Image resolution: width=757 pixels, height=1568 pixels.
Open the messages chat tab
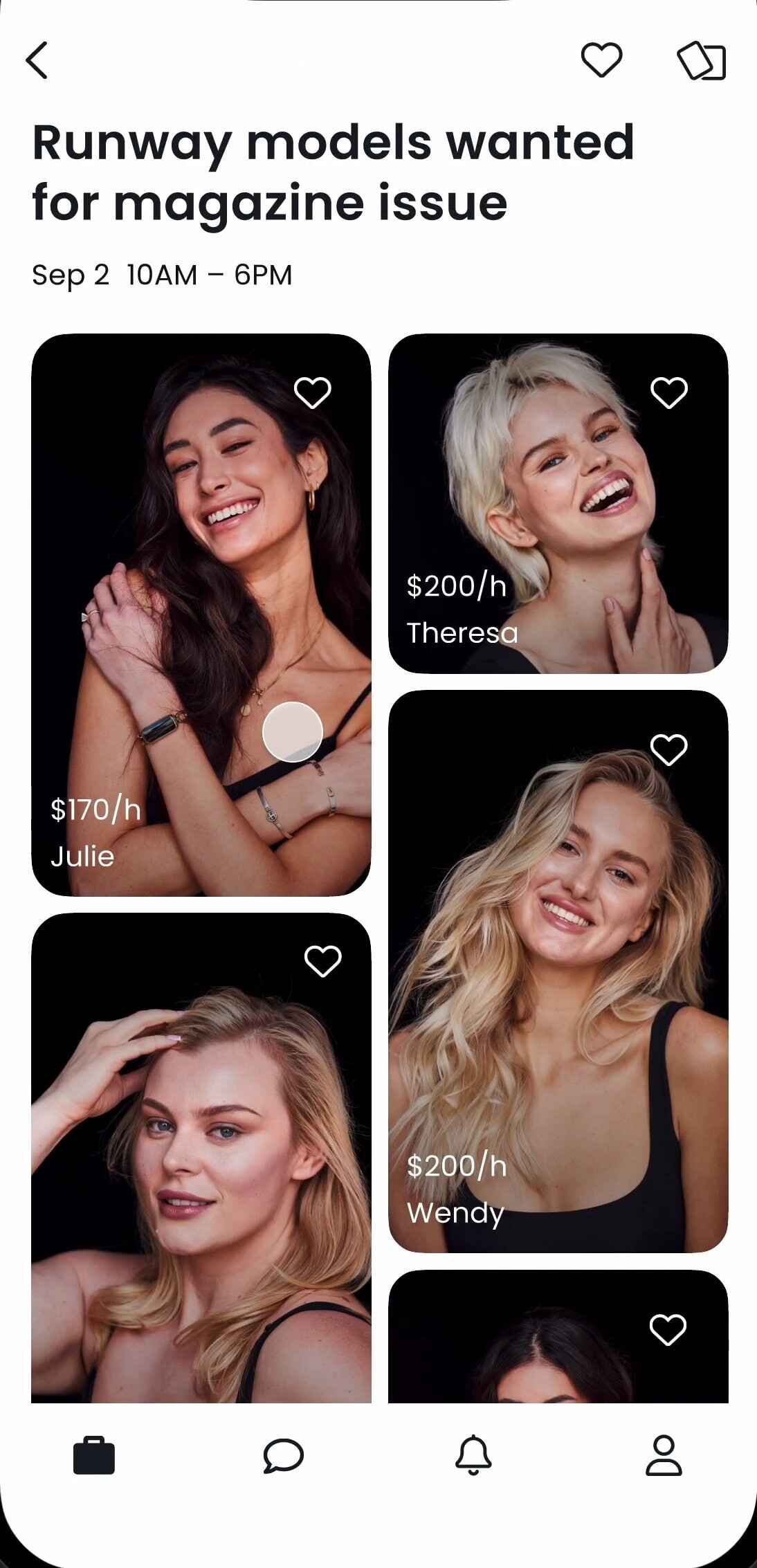click(283, 1456)
